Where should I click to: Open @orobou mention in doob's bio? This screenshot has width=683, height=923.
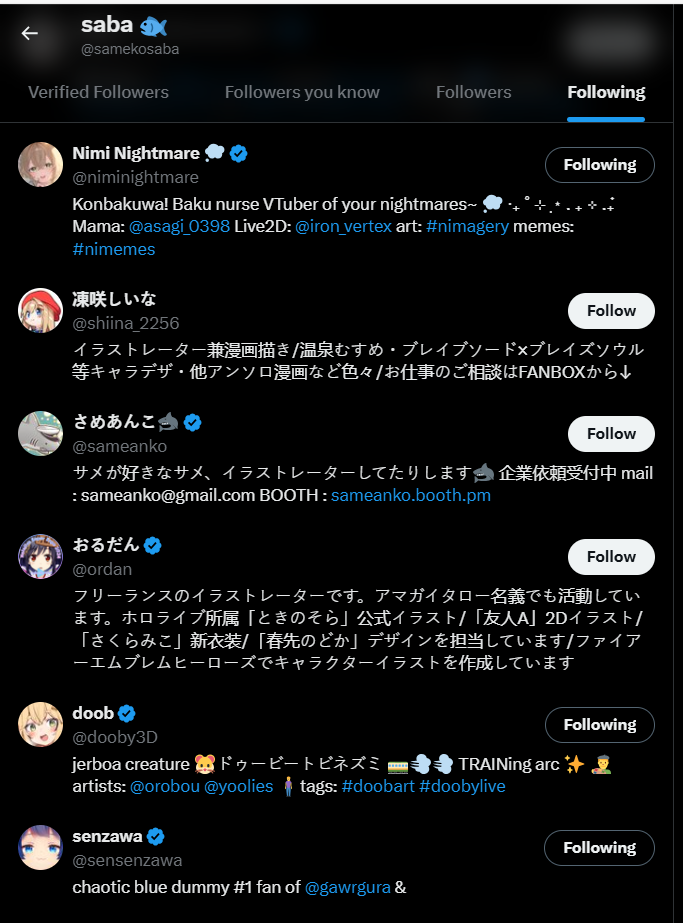[x=164, y=787]
